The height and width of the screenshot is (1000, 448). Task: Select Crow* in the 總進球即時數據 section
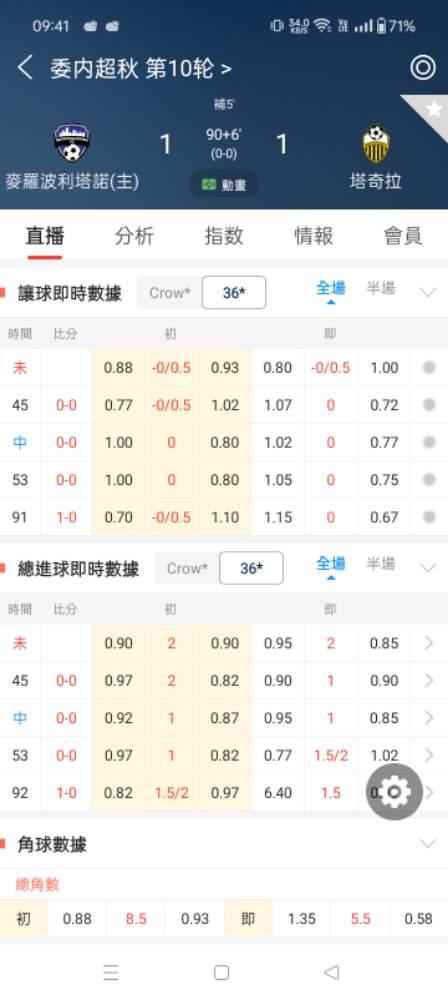click(x=187, y=568)
